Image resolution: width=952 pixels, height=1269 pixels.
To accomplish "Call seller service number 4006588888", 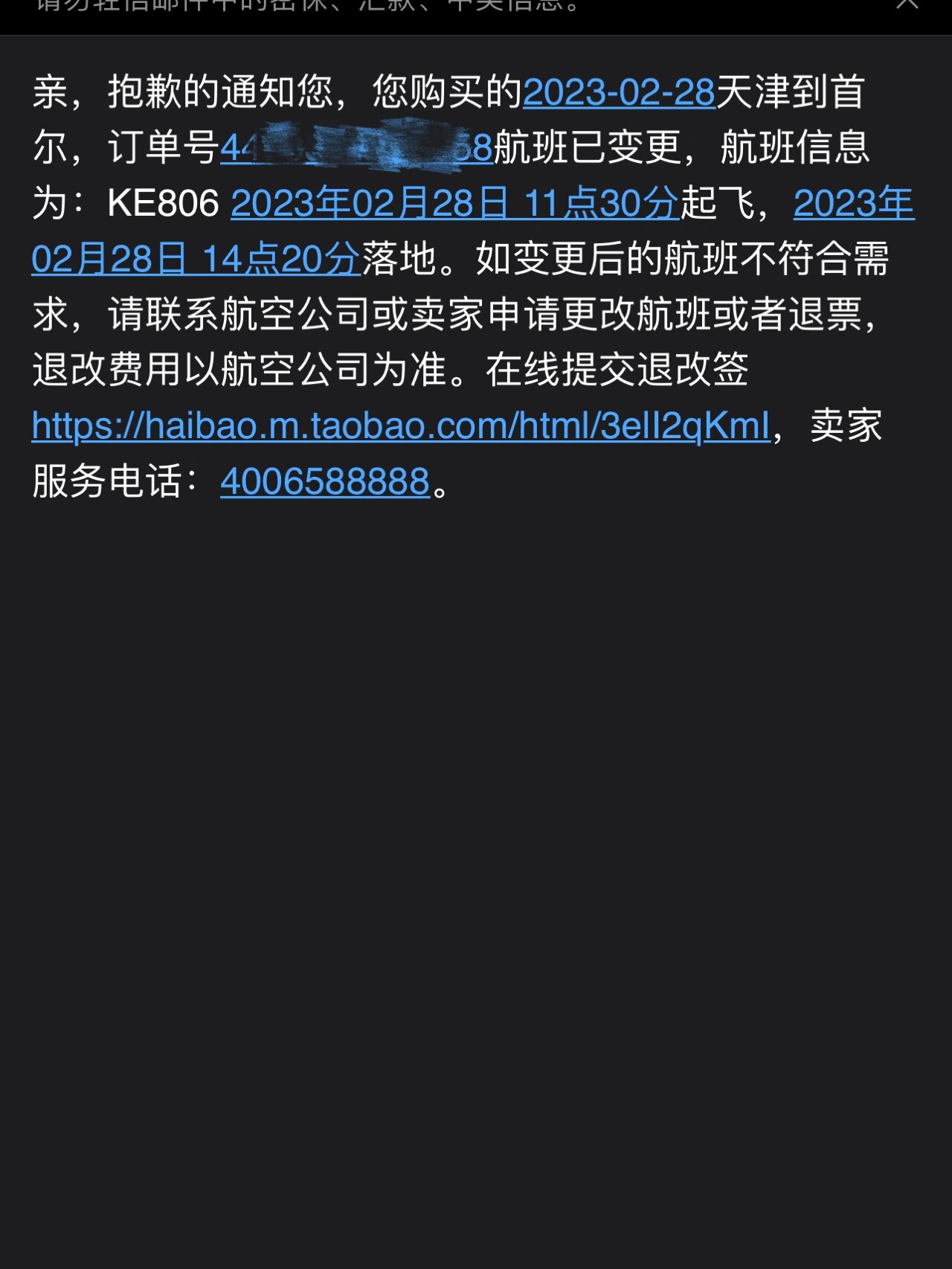I will click(x=325, y=482).
